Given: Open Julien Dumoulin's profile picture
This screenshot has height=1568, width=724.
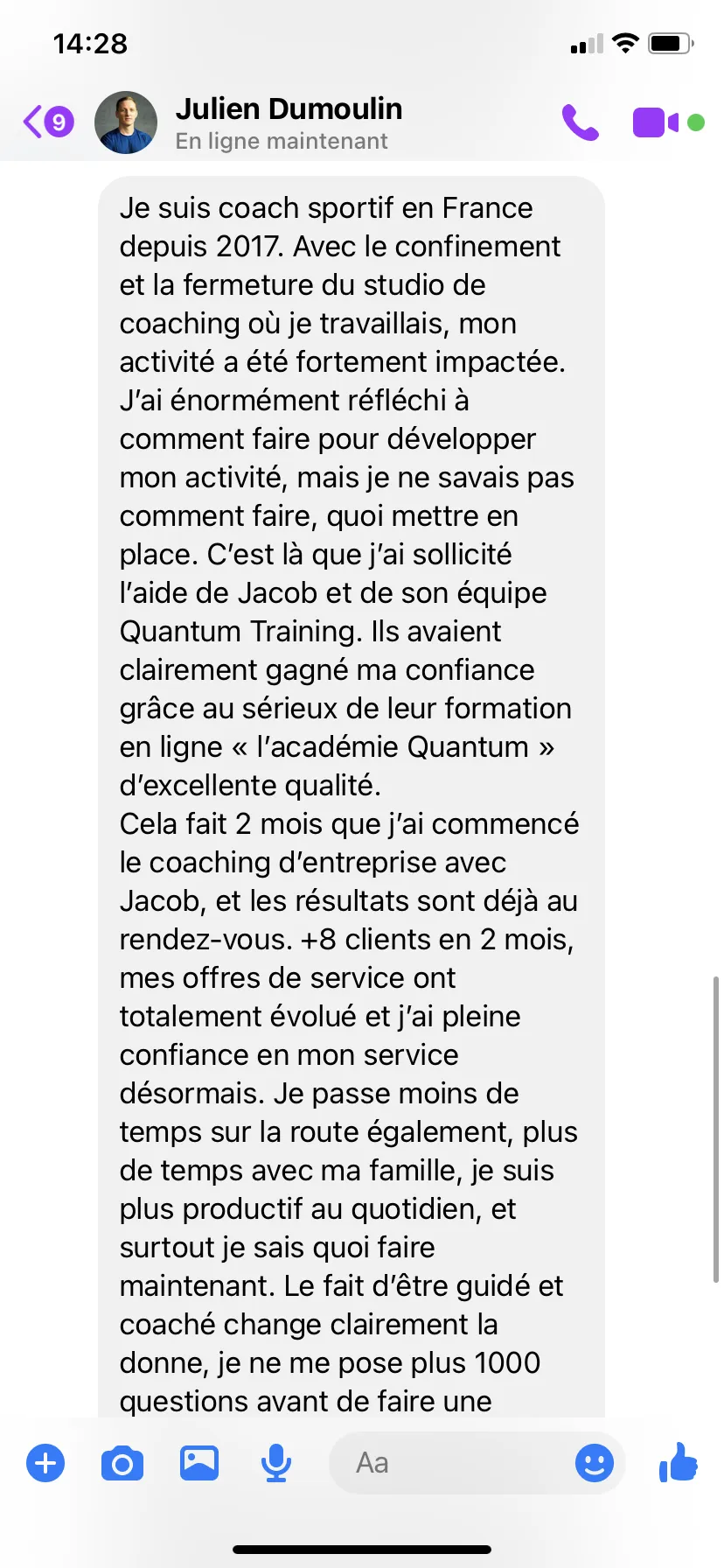Looking at the screenshot, I should [x=126, y=122].
